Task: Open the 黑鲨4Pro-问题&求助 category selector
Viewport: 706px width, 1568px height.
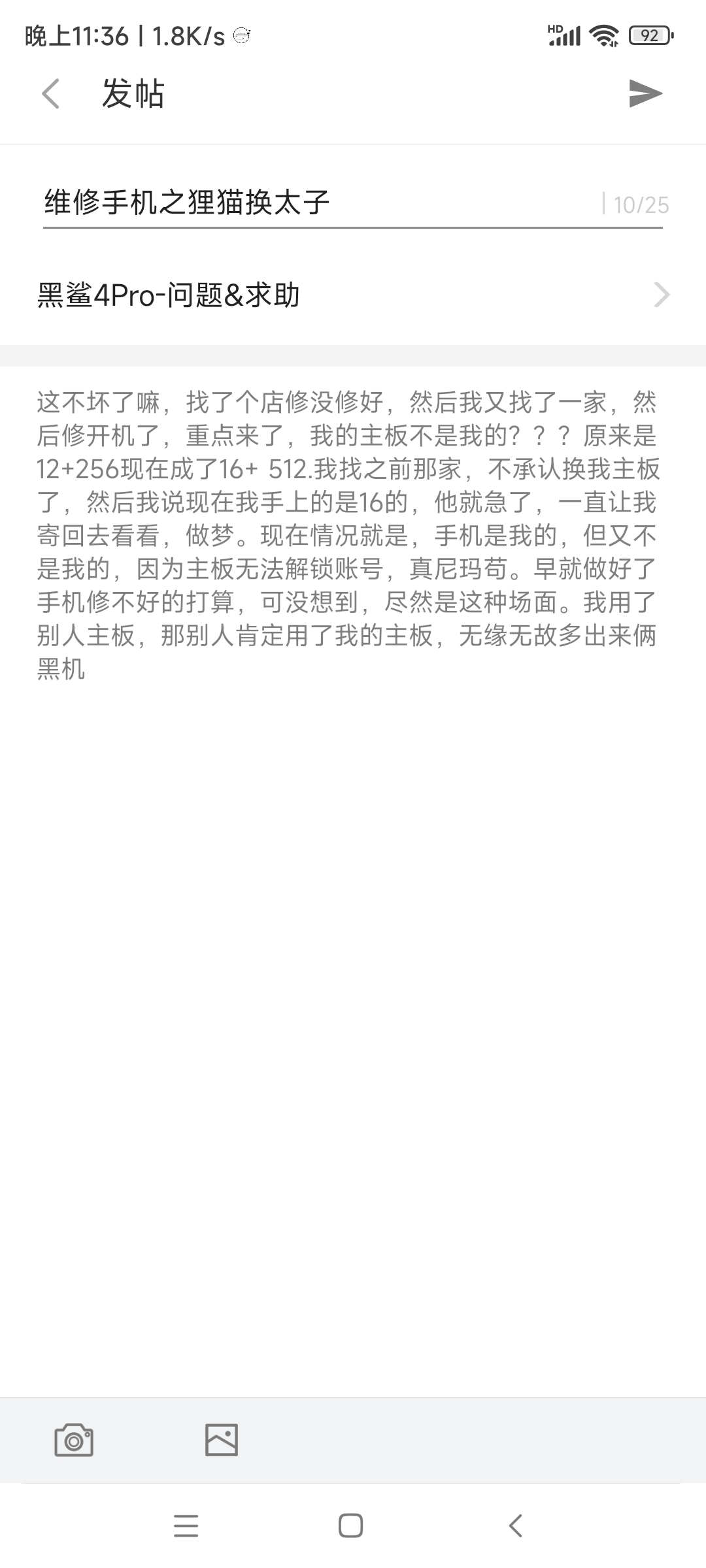Action: (x=353, y=295)
